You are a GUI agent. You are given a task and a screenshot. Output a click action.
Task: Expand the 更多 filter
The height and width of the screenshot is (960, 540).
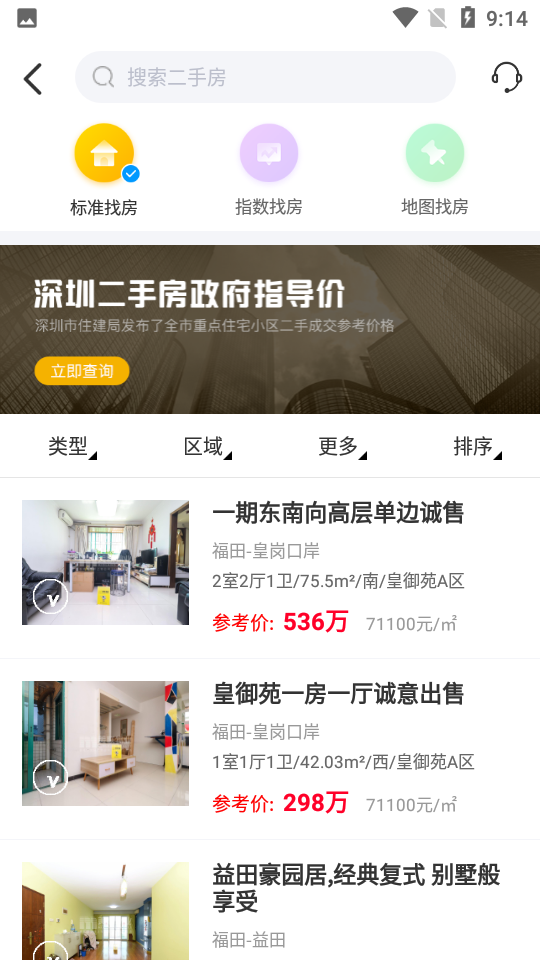tap(342, 447)
